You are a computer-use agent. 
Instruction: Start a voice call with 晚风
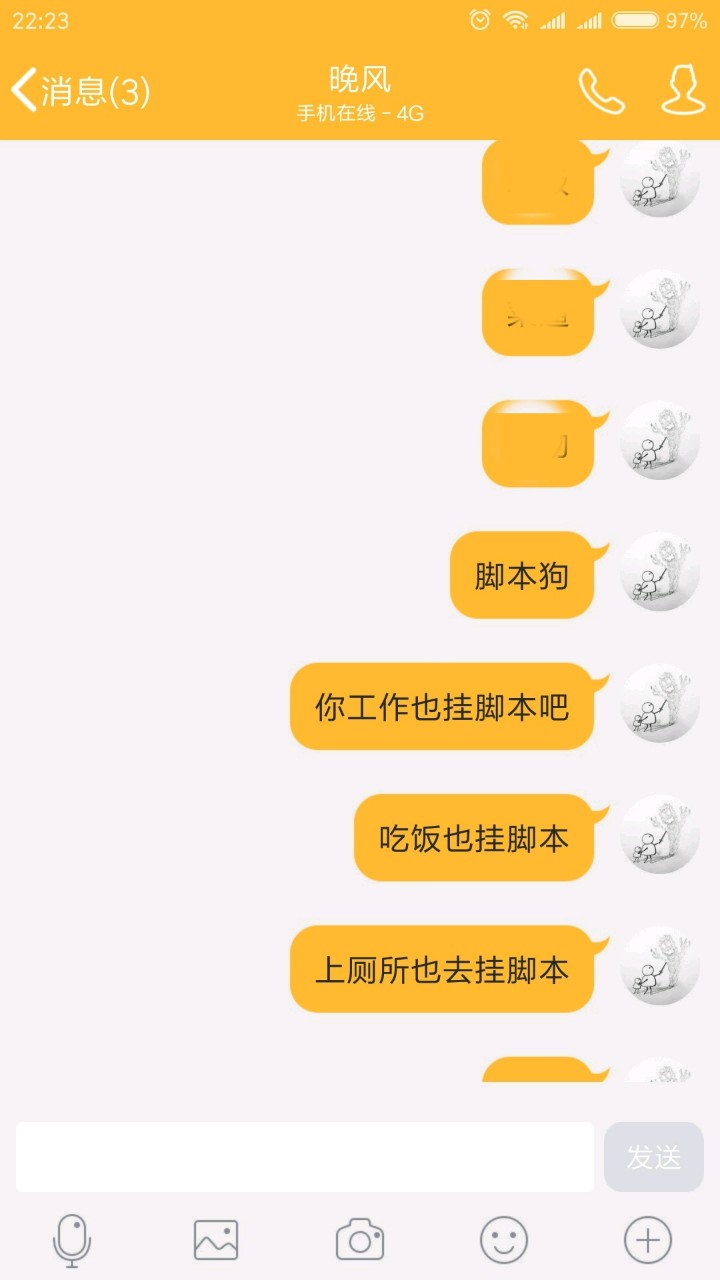[601, 92]
